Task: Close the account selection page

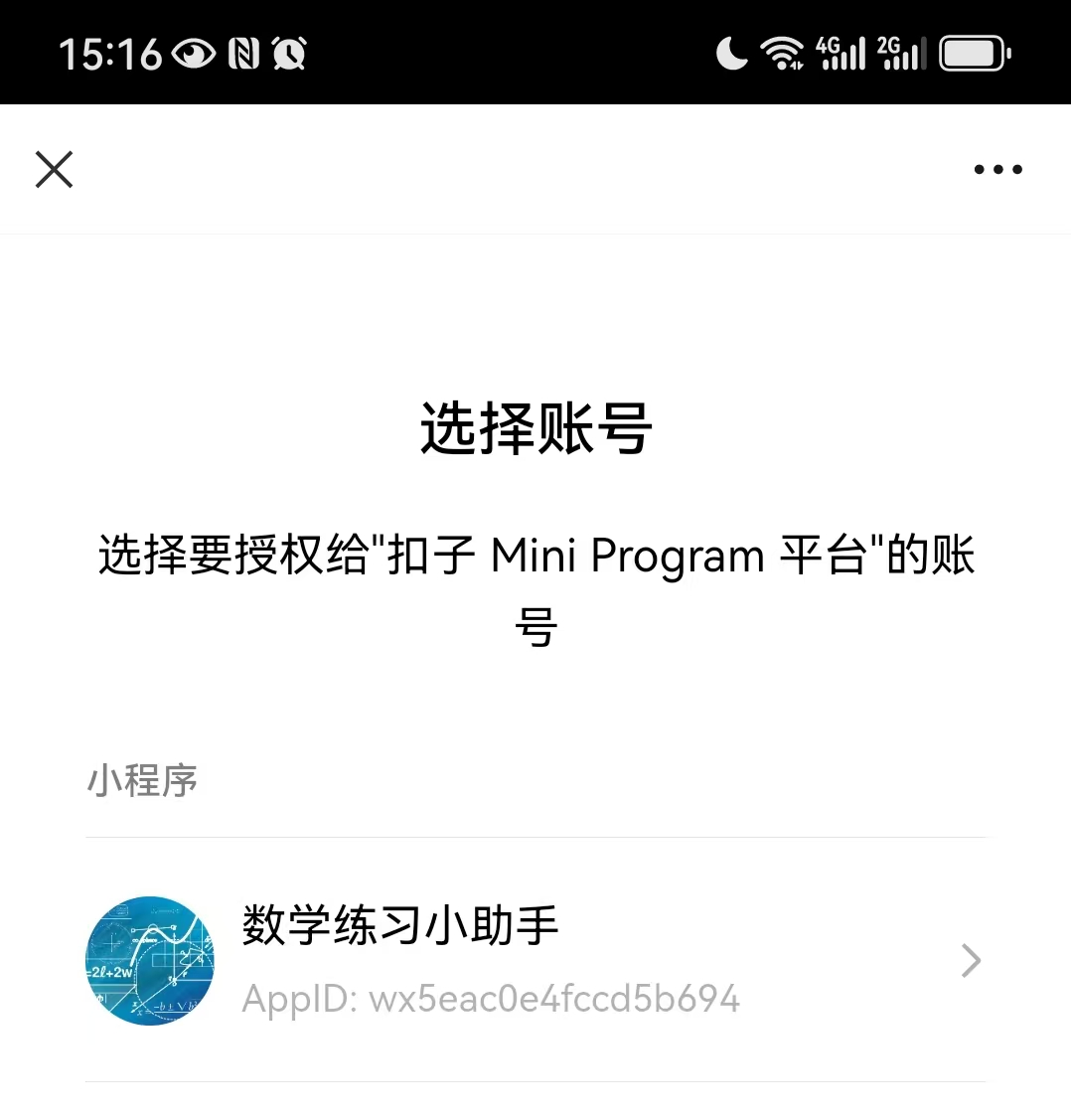Action: [54, 169]
